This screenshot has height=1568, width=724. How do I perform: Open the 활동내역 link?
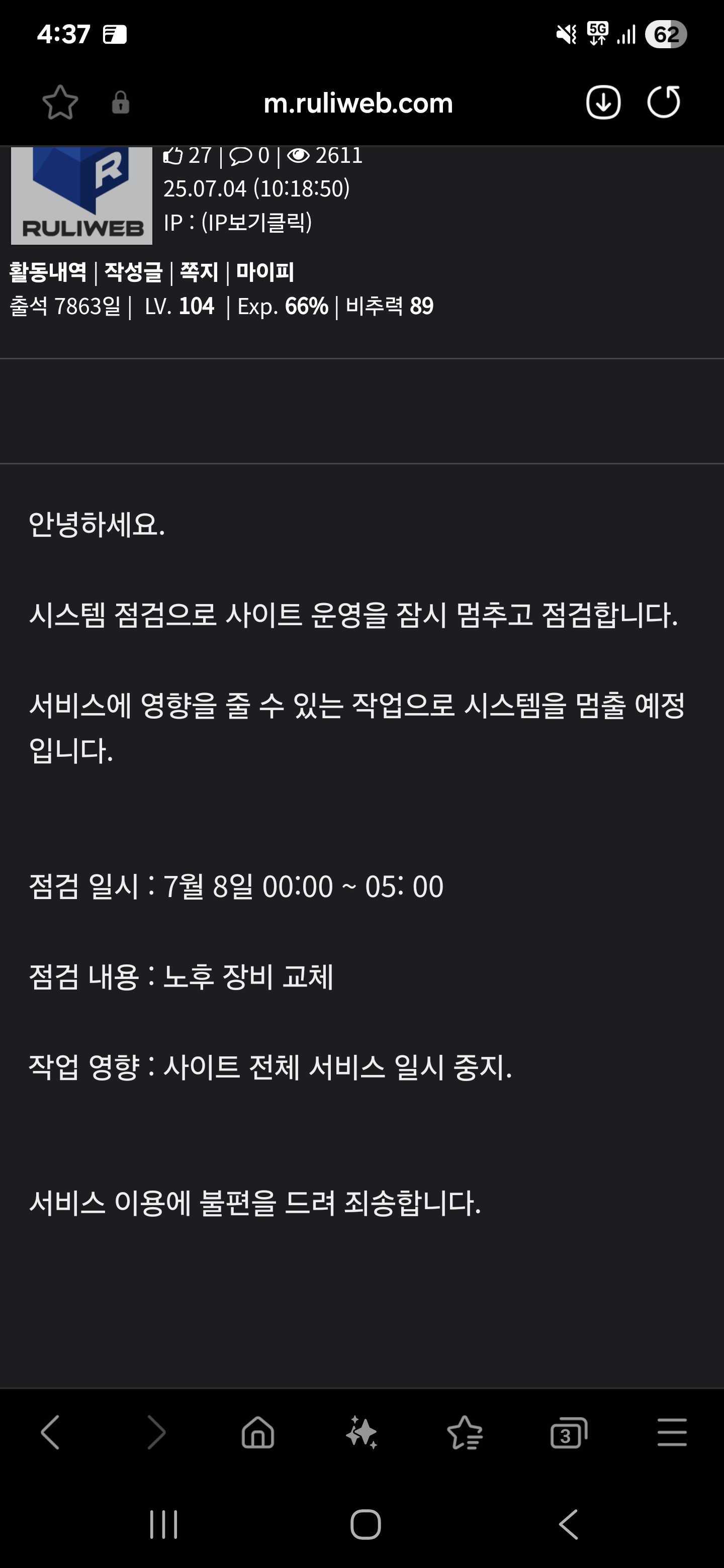48,272
